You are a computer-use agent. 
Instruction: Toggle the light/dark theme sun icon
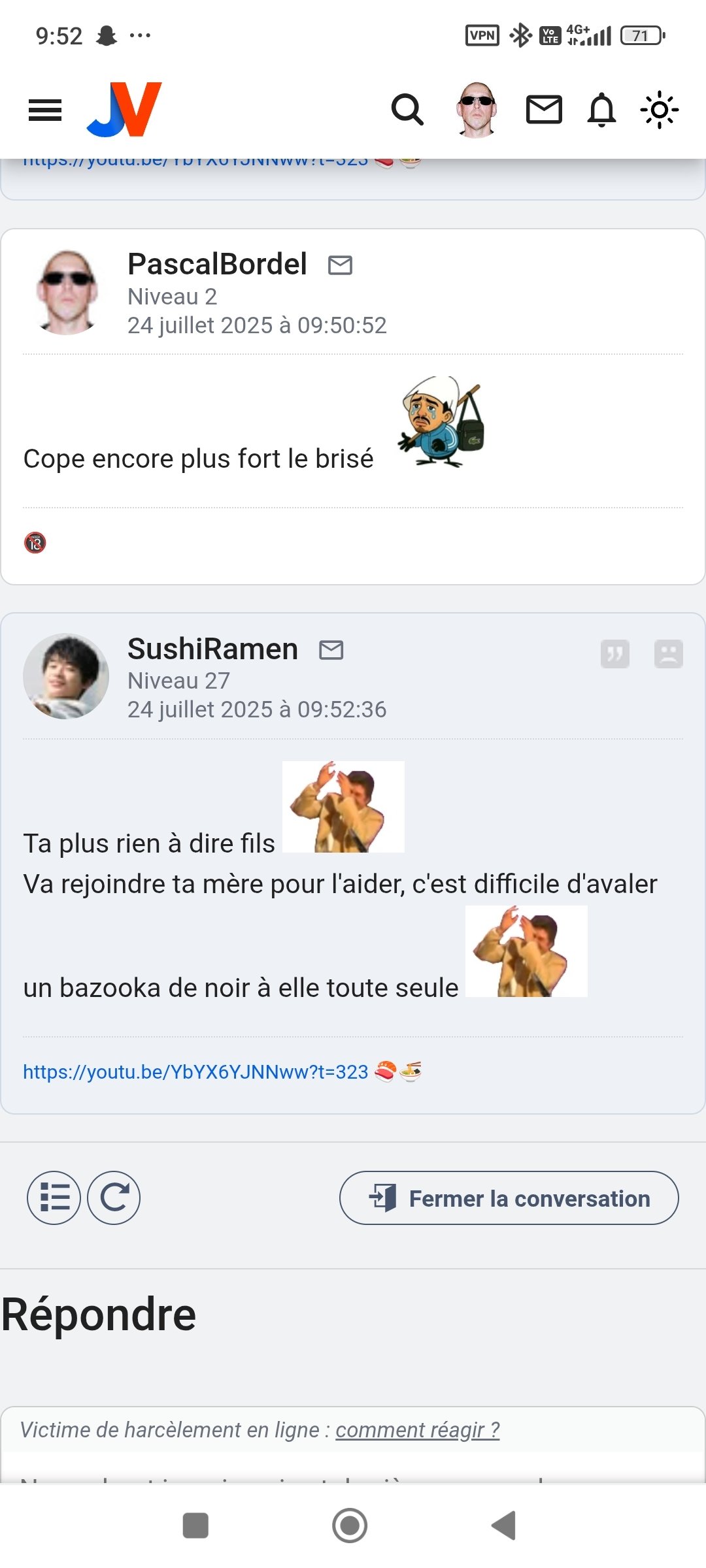point(660,110)
